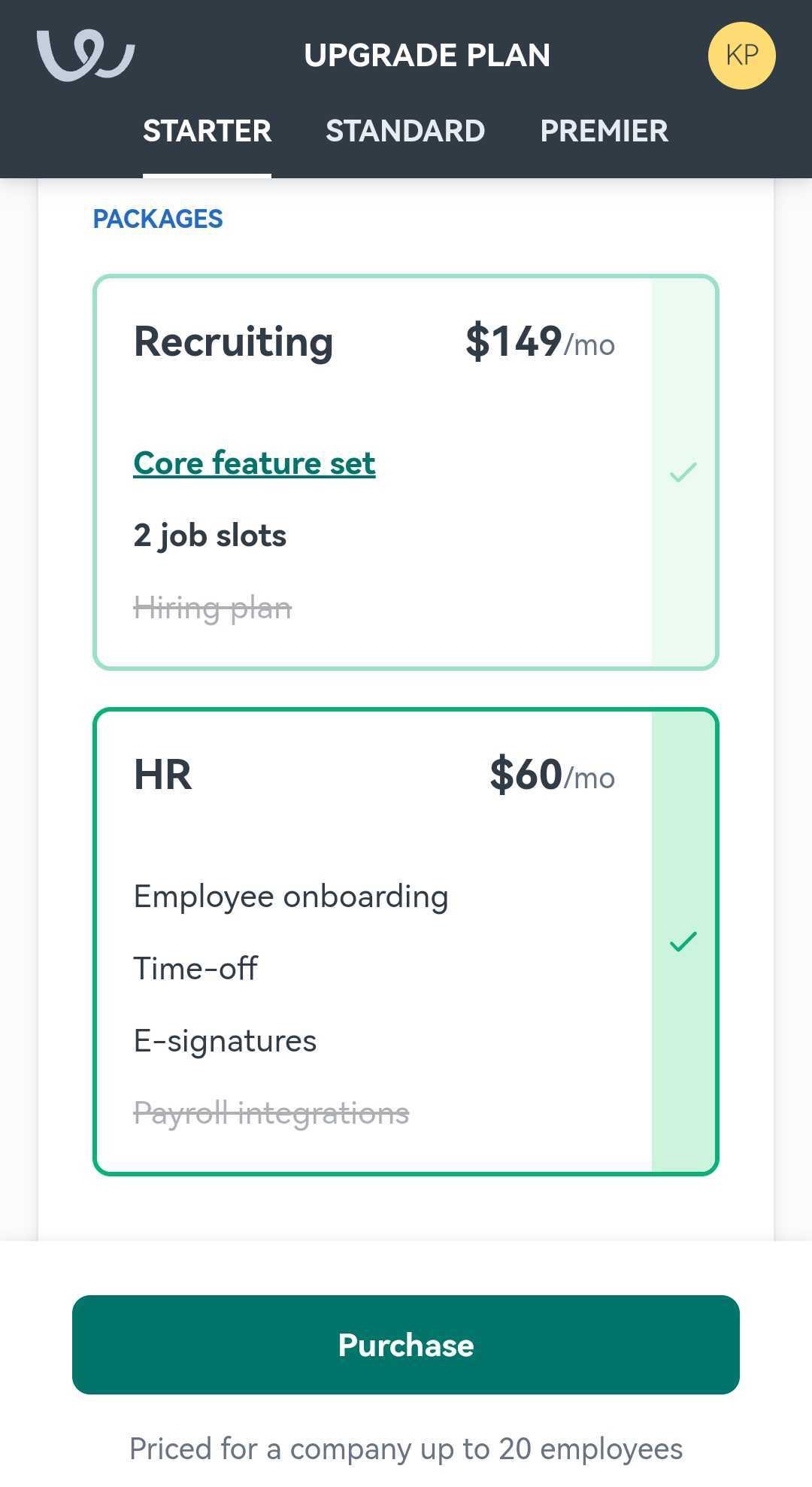812x1487 pixels.
Task: Click the Workable logo icon
Action: click(85, 55)
